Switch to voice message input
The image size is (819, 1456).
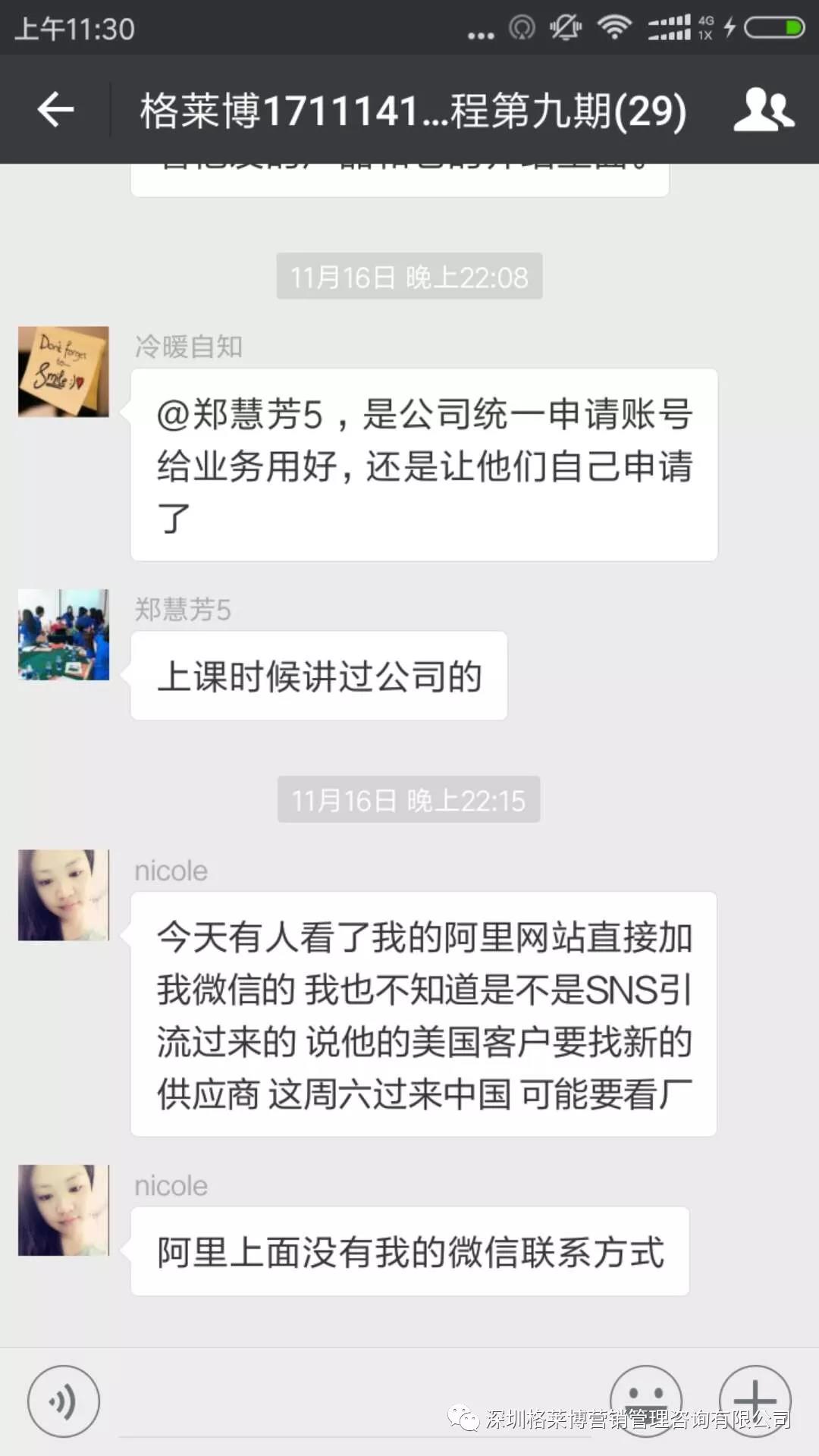tap(64, 1401)
